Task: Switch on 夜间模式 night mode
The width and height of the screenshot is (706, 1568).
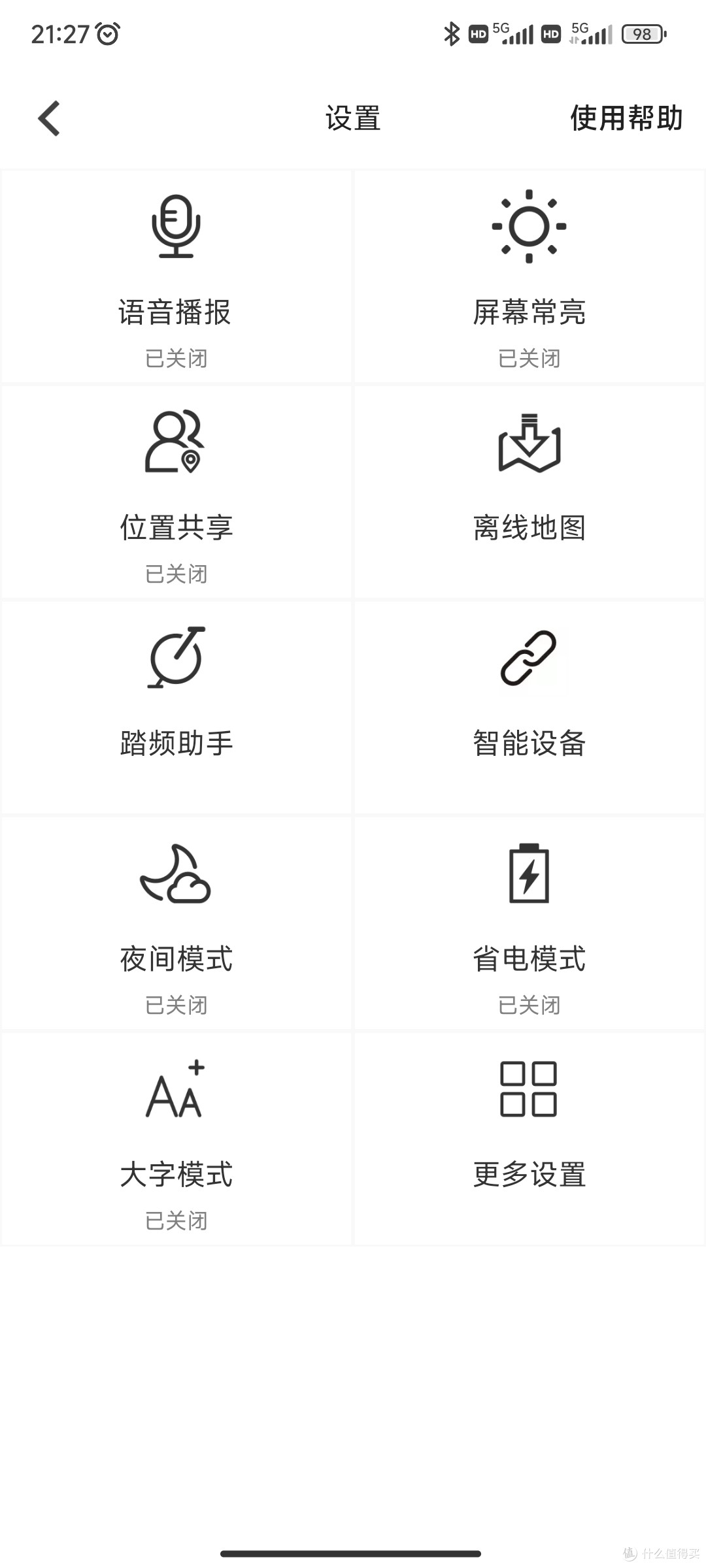Action: tap(176, 924)
